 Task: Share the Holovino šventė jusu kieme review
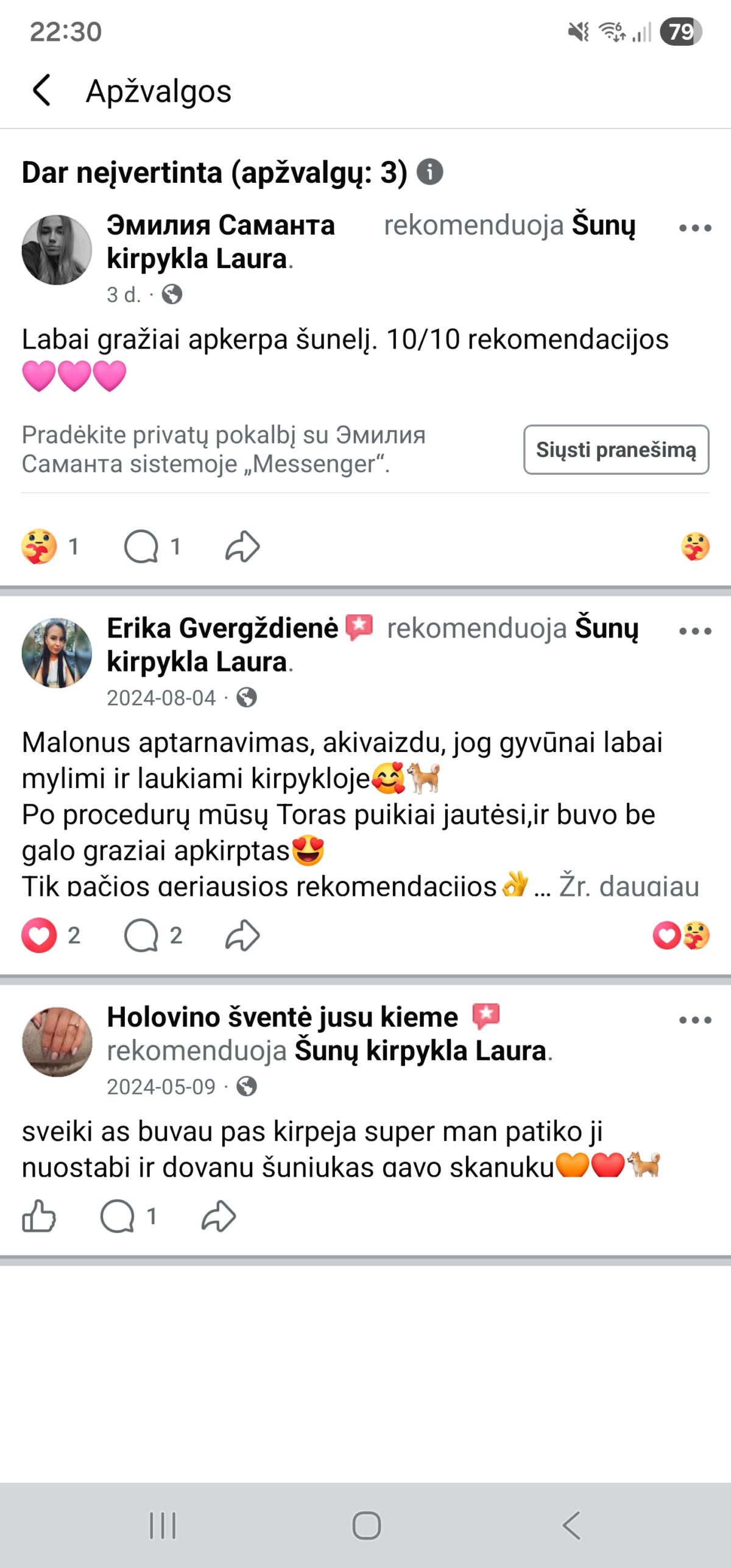219,1216
